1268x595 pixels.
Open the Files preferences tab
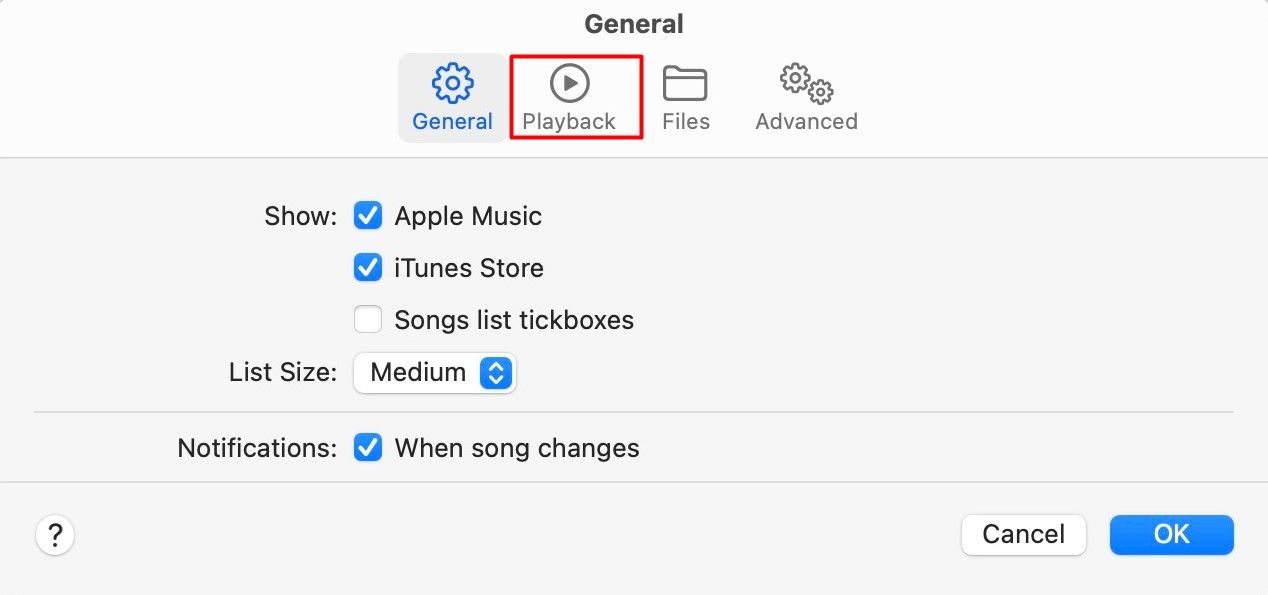click(x=685, y=98)
